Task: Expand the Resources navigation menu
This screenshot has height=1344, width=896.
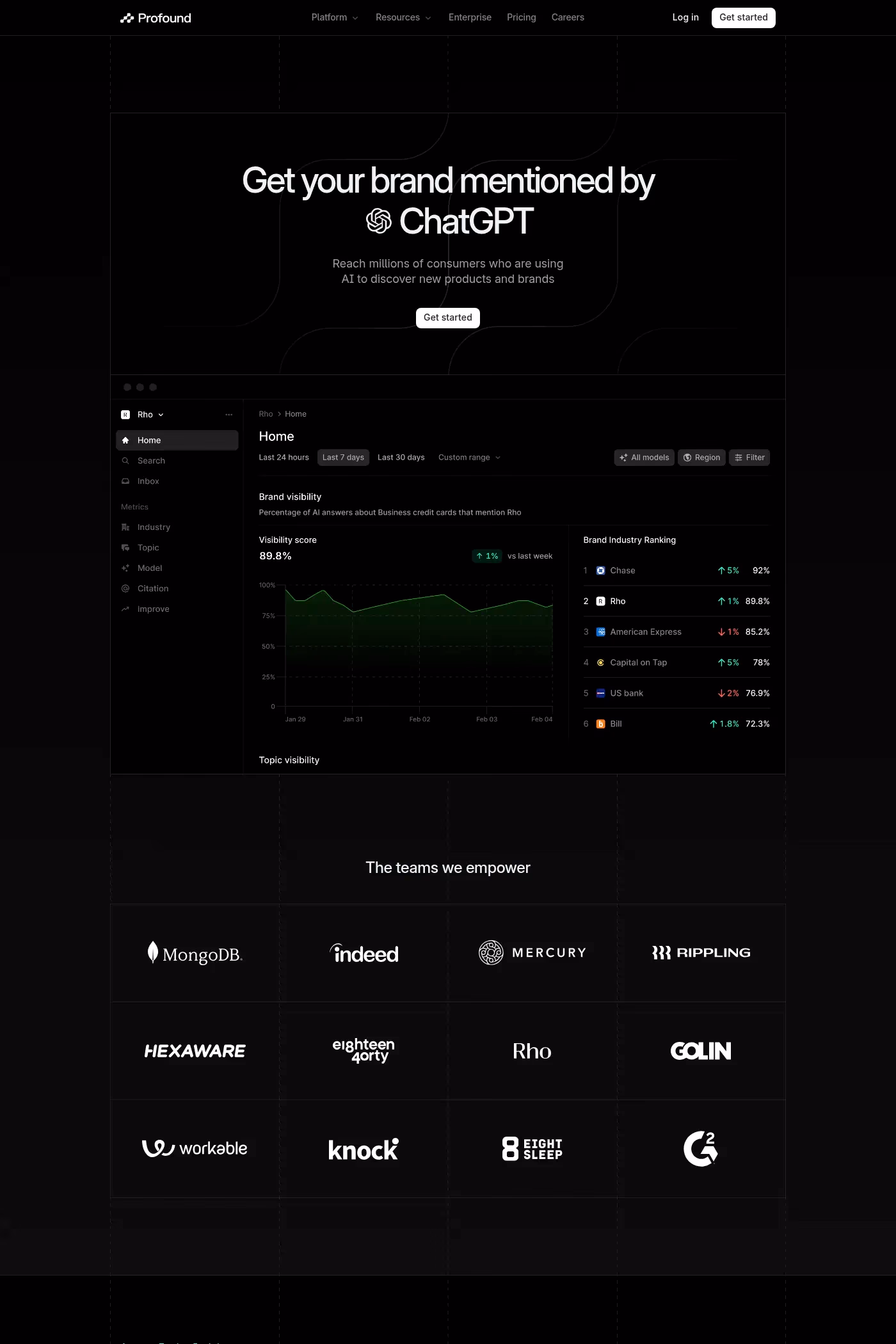Action: [x=403, y=17]
